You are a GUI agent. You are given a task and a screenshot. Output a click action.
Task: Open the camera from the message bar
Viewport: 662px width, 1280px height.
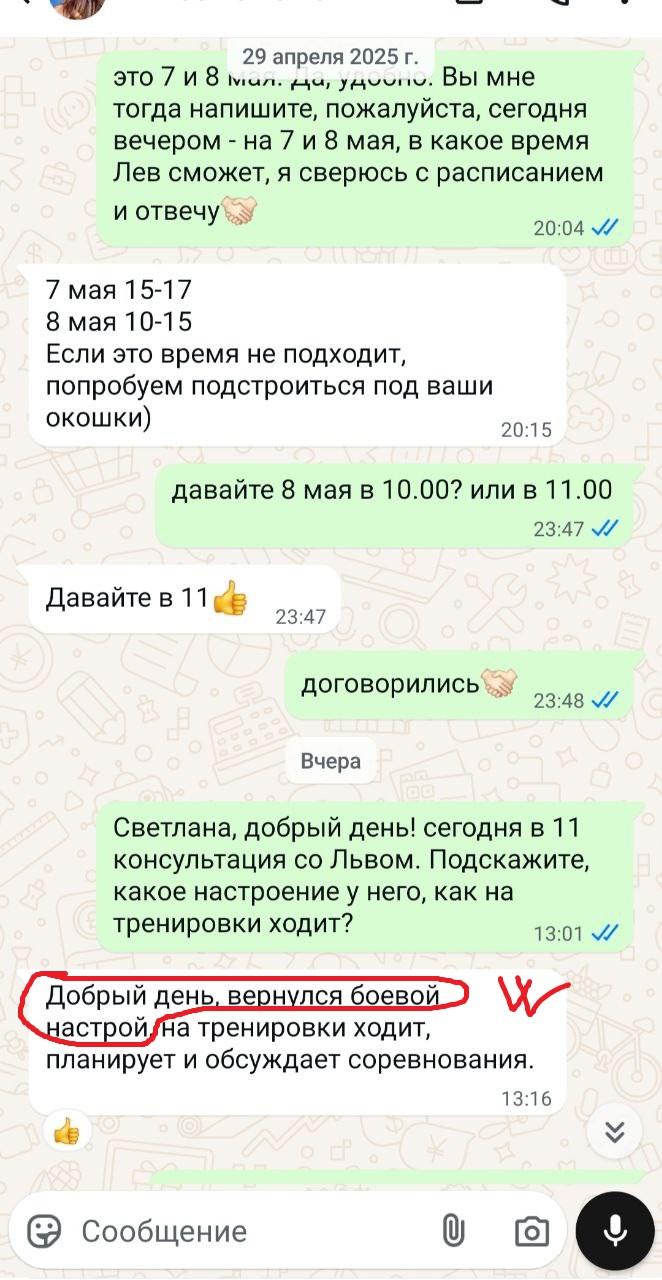tap(531, 1230)
